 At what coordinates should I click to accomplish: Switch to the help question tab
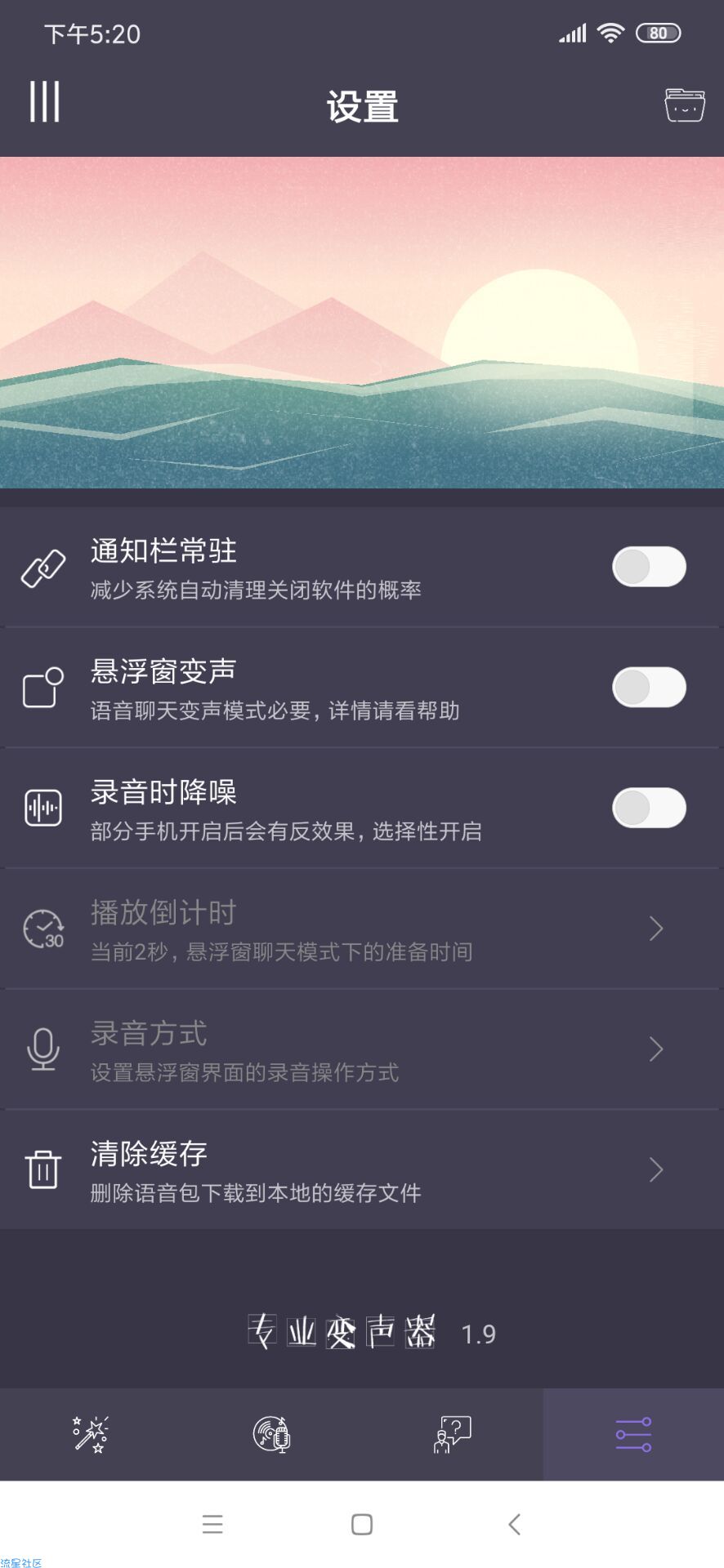tap(453, 1435)
